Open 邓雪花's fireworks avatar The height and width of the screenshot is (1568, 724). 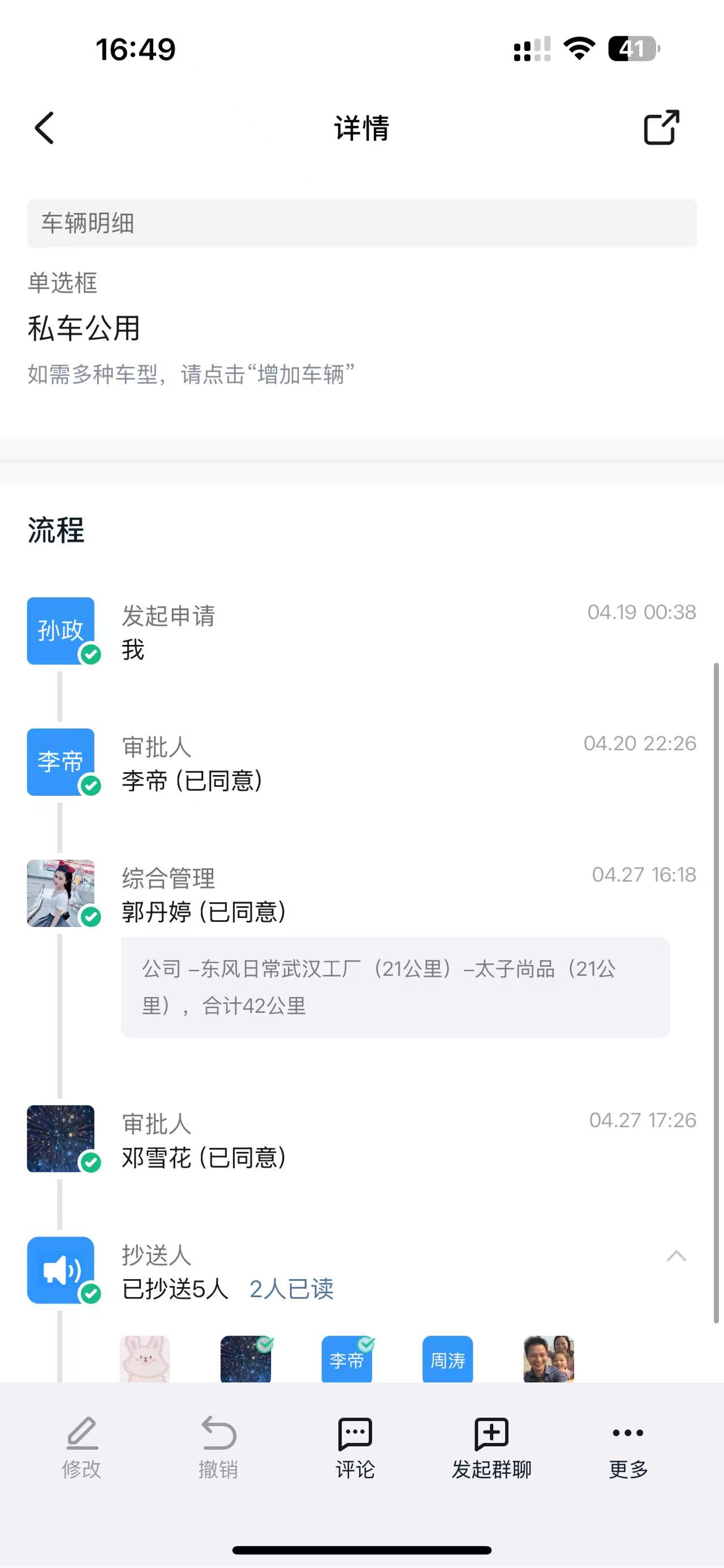61,1138
